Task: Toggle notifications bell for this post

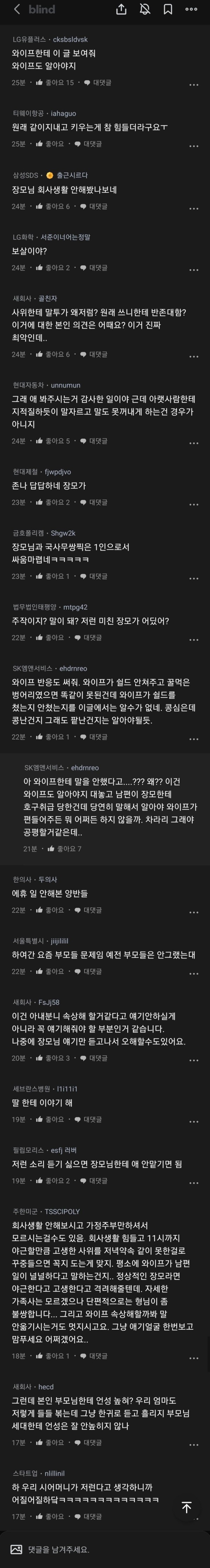Action: pyautogui.click(x=145, y=9)
